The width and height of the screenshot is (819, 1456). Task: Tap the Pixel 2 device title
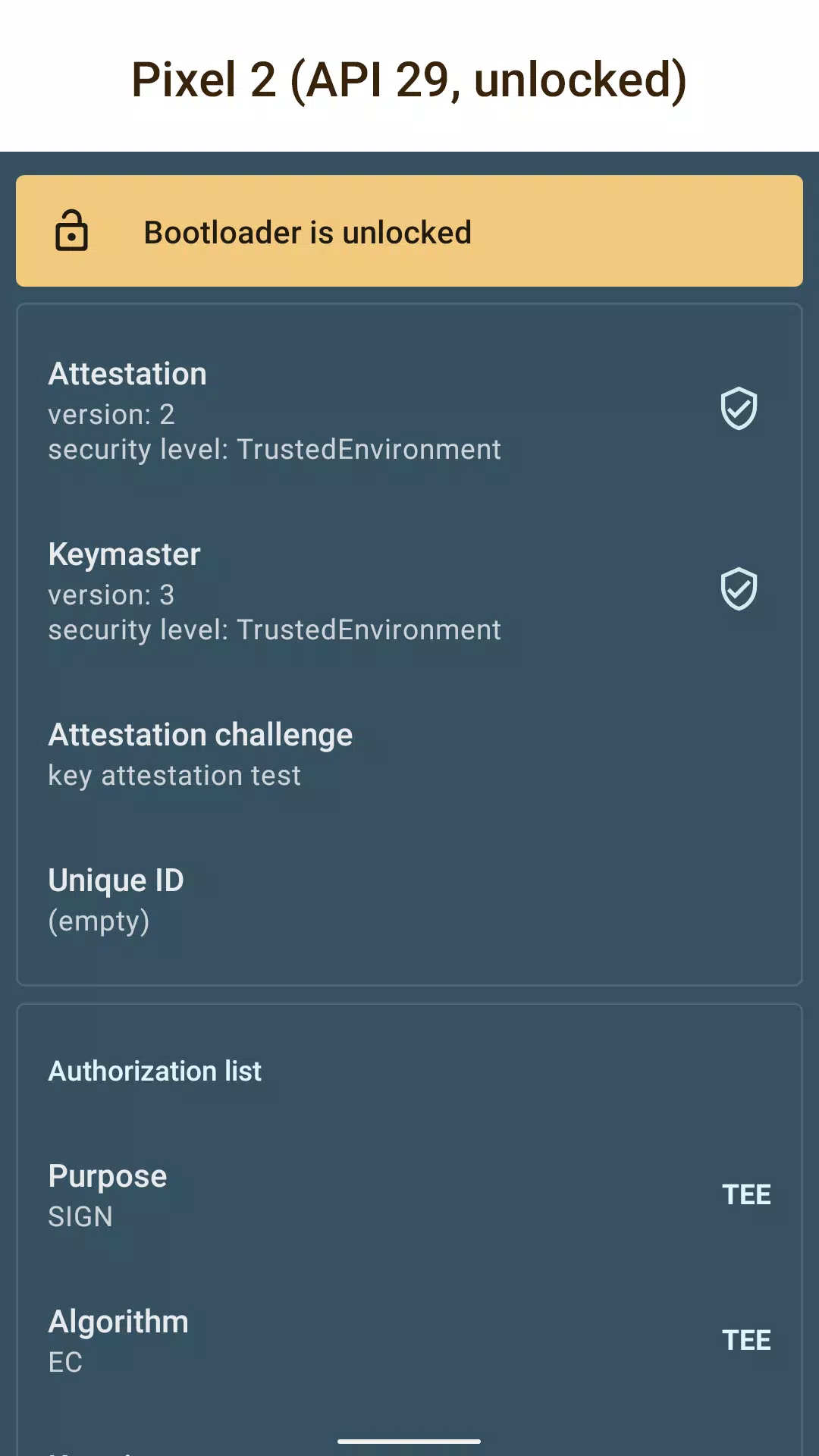[409, 80]
